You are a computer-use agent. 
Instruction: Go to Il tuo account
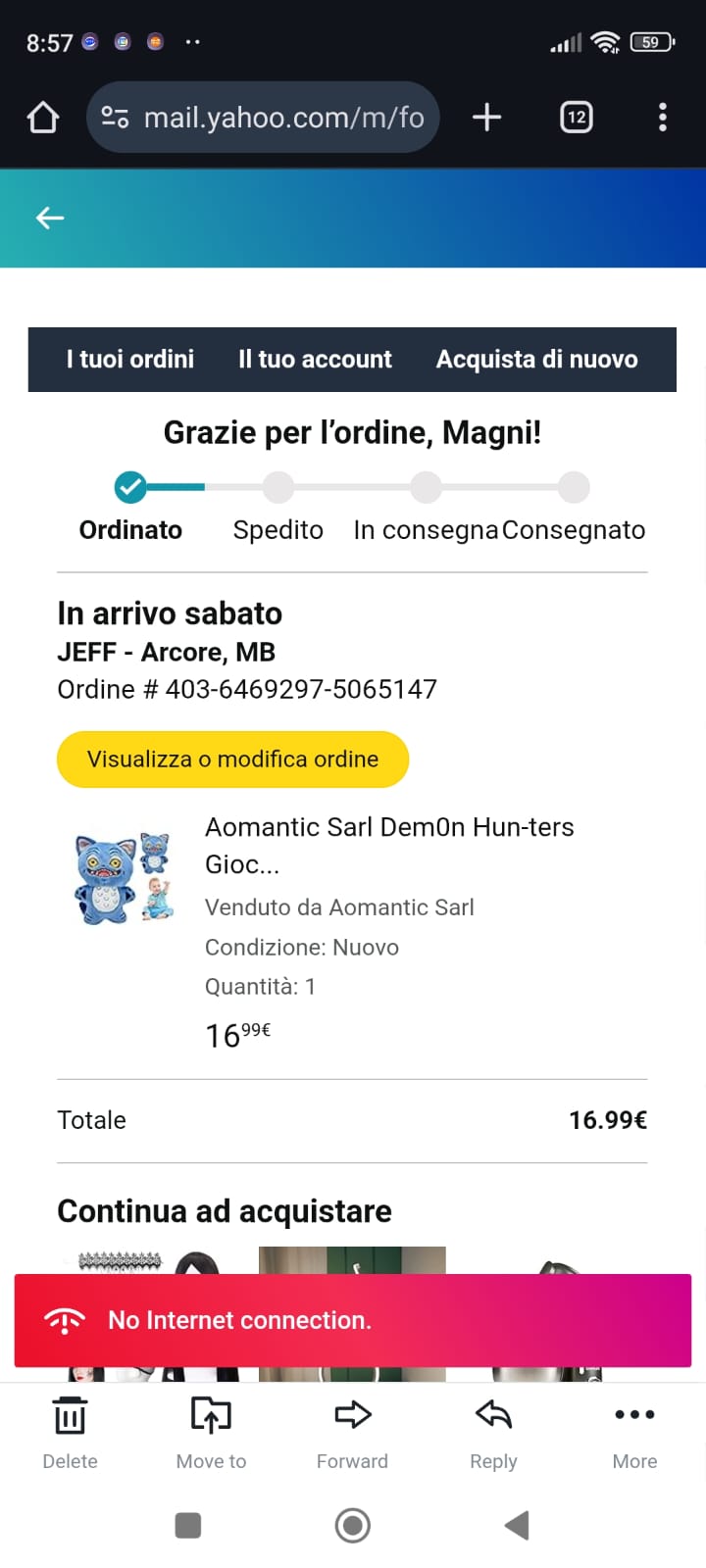click(315, 360)
